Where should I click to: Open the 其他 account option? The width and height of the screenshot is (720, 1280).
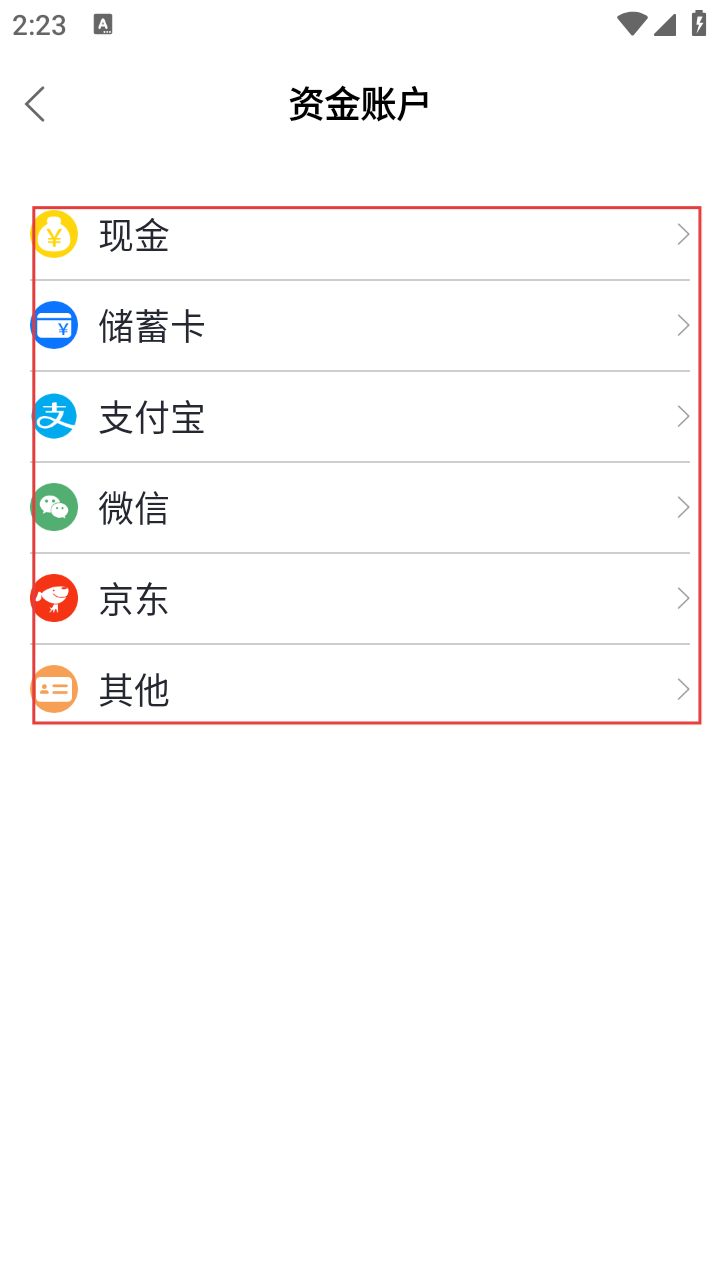point(360,690)
